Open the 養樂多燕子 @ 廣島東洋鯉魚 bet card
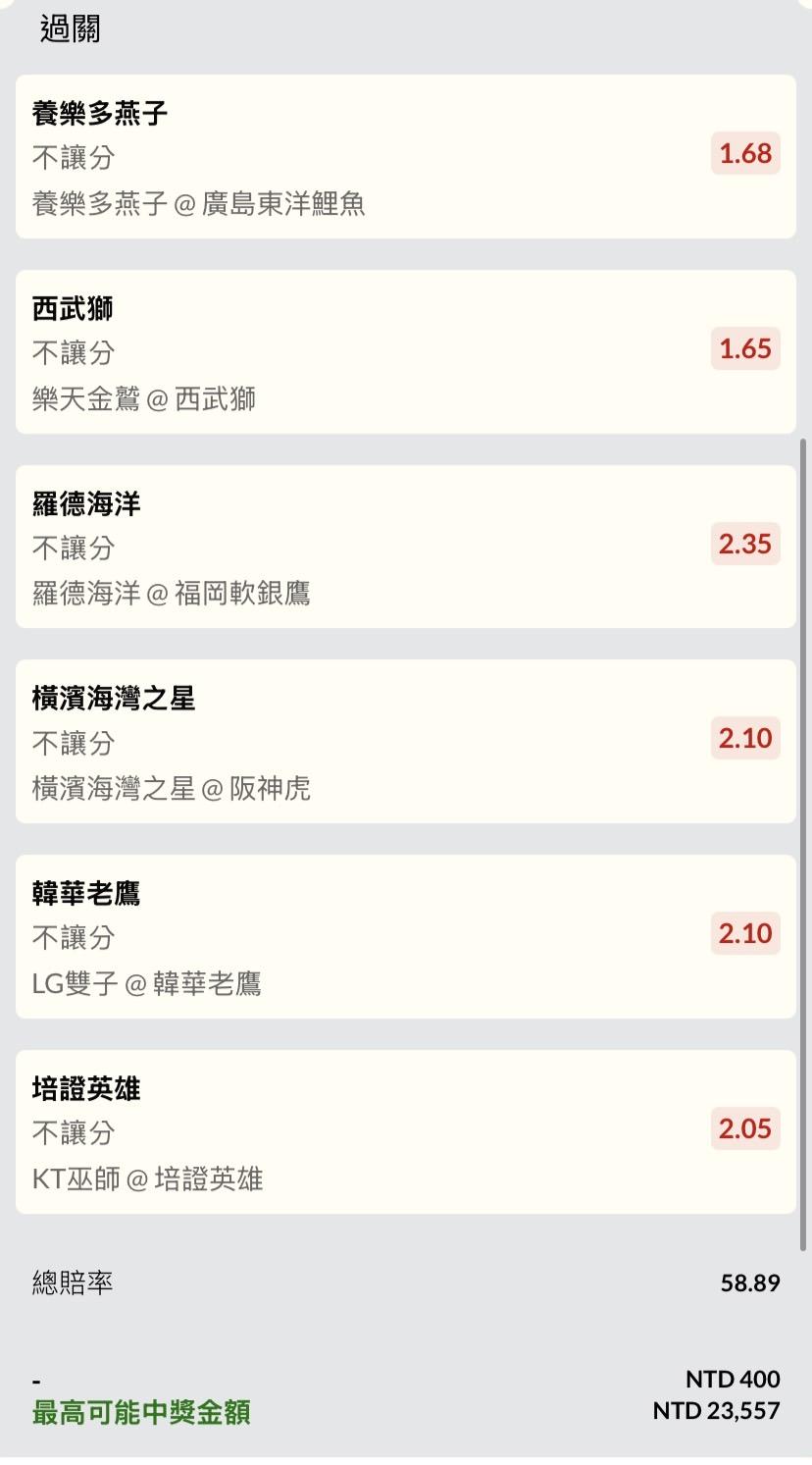Viewport: 812px width, 1465px height. (405, 157)
